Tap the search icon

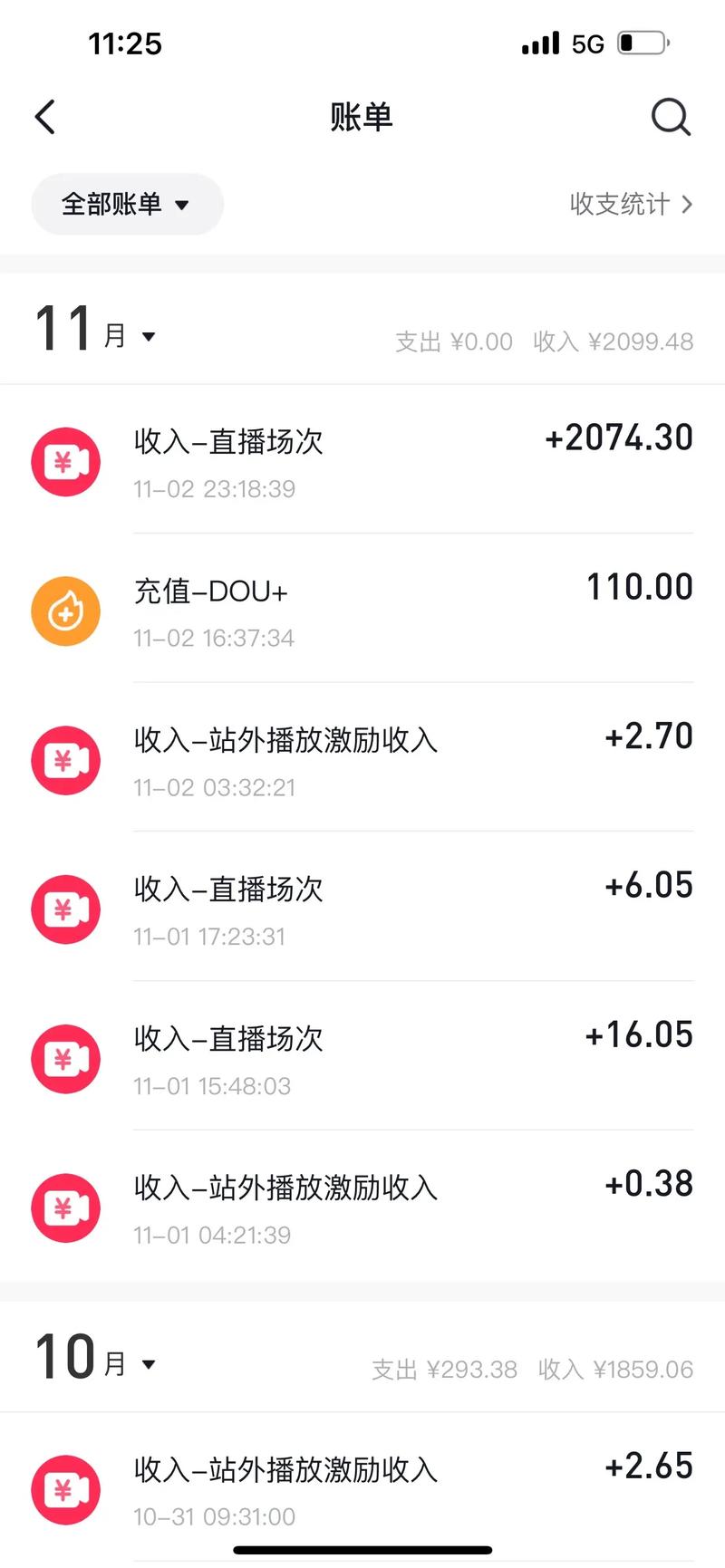coord(671,116)
